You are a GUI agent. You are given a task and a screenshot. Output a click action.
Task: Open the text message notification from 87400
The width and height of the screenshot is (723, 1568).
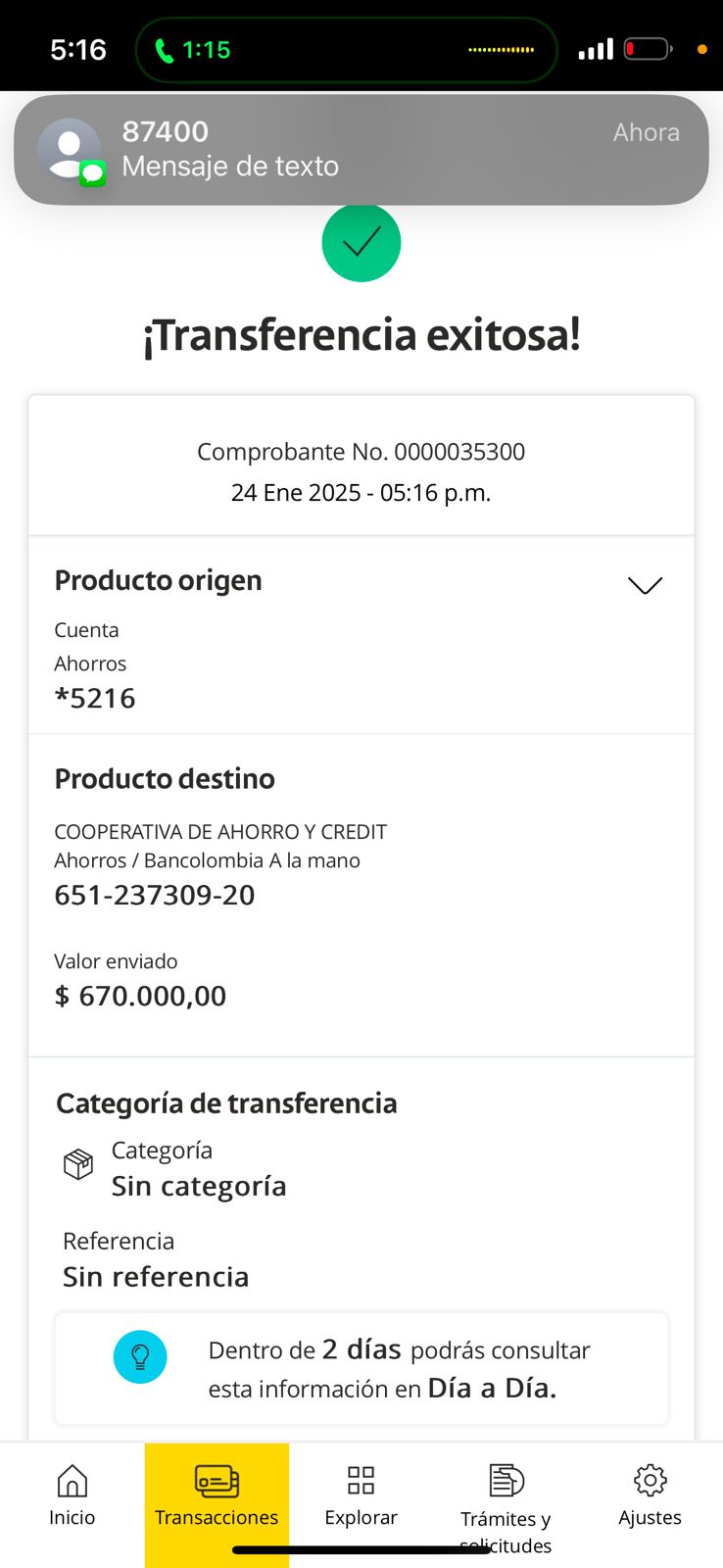pyautogui.click(x=361, y=149)
